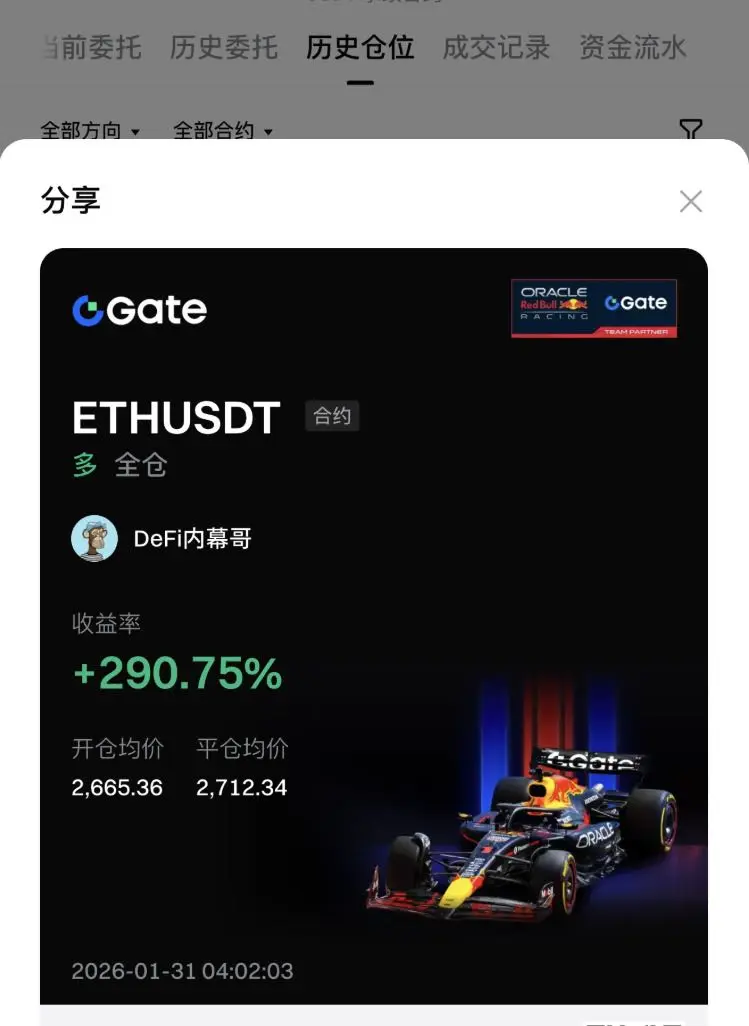Select the 历史仓位 tab
749x1026 pixels.
360,47
